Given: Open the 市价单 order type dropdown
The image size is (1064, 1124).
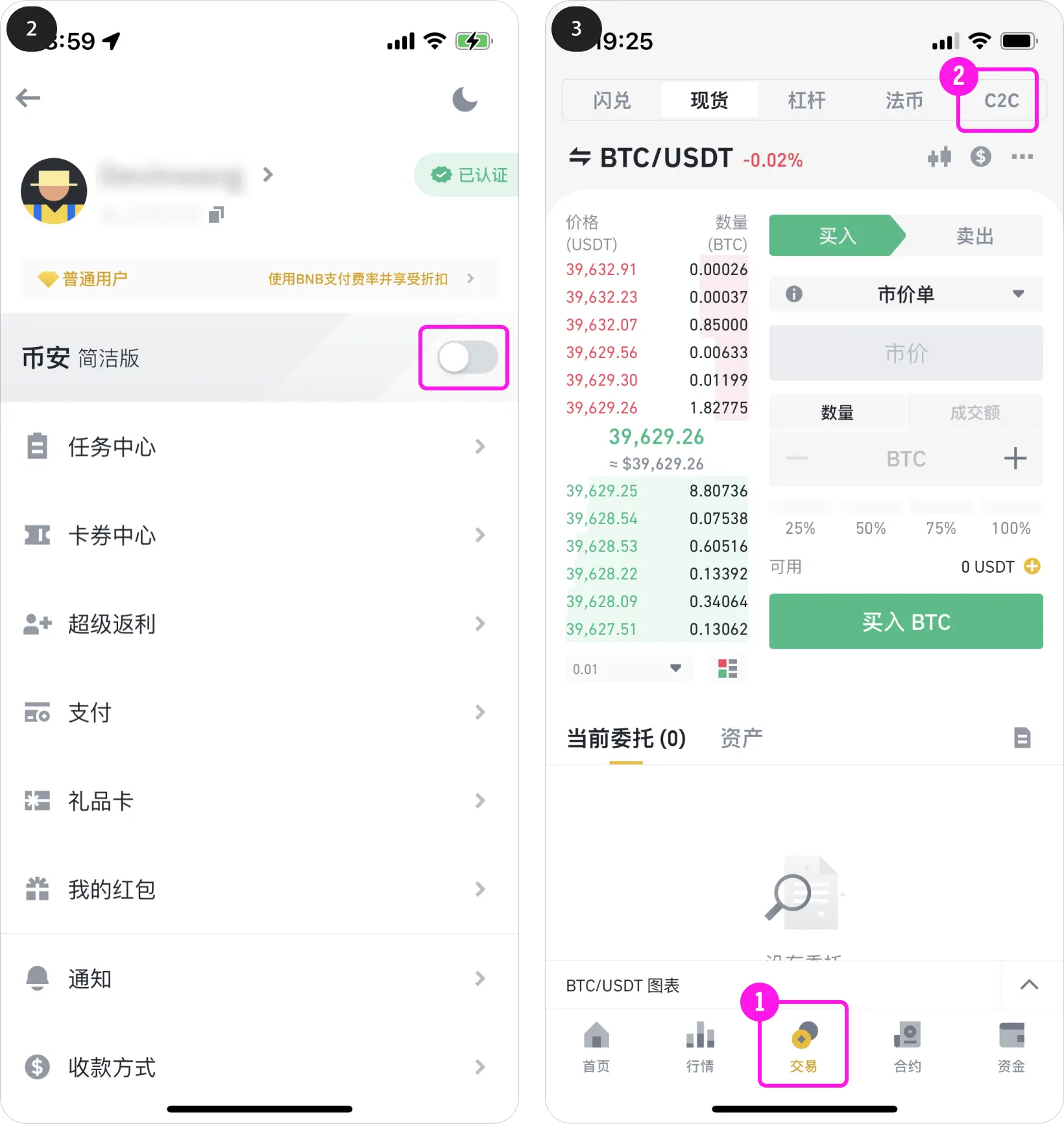Looking at the screenshot, I should click(906, 294).
